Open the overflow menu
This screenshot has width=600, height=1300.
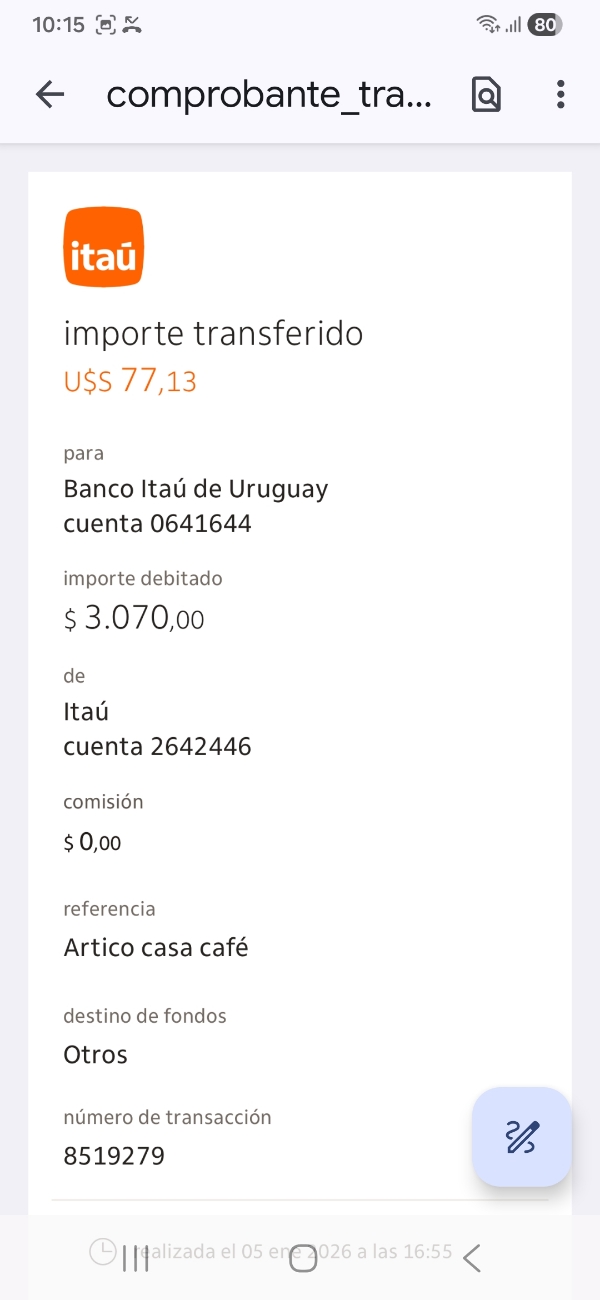560,95
